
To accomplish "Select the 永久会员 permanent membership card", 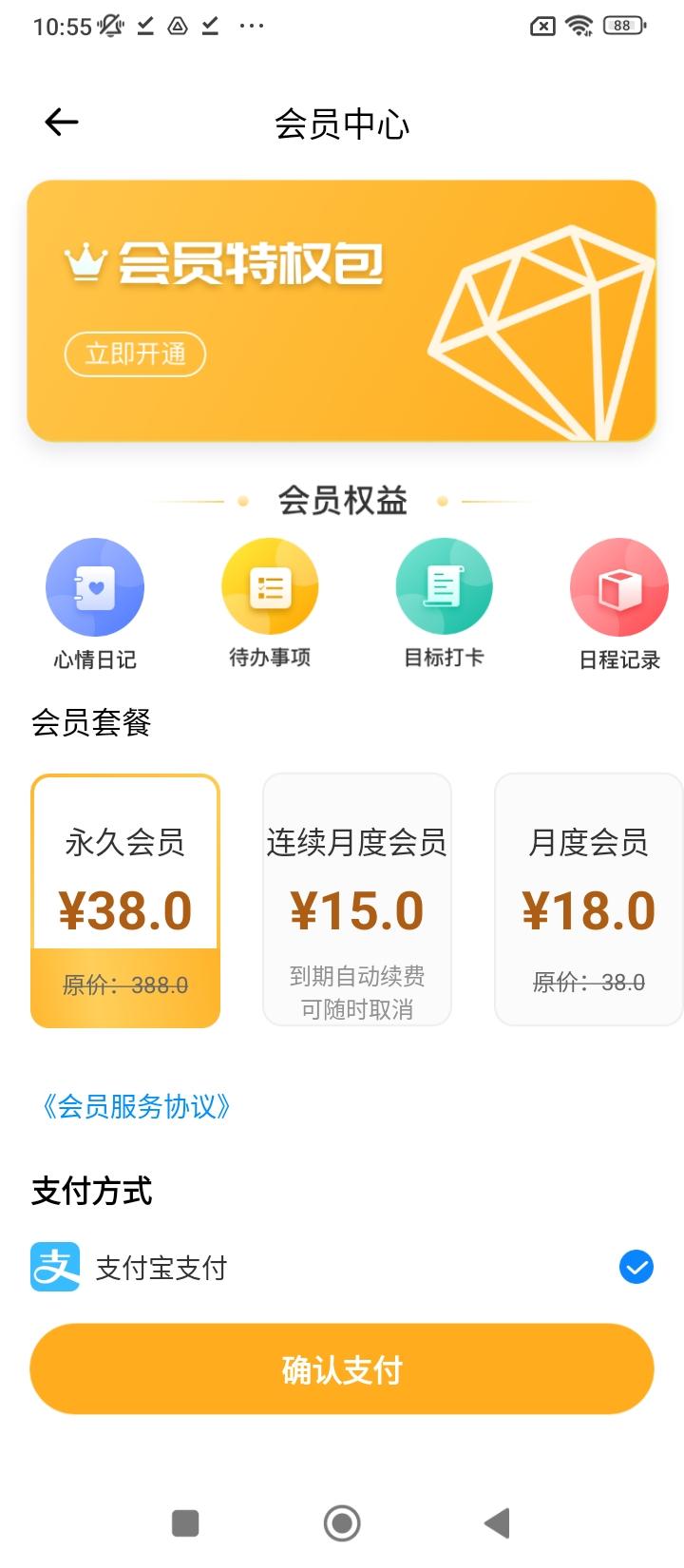I will click(x=124, y=898).
